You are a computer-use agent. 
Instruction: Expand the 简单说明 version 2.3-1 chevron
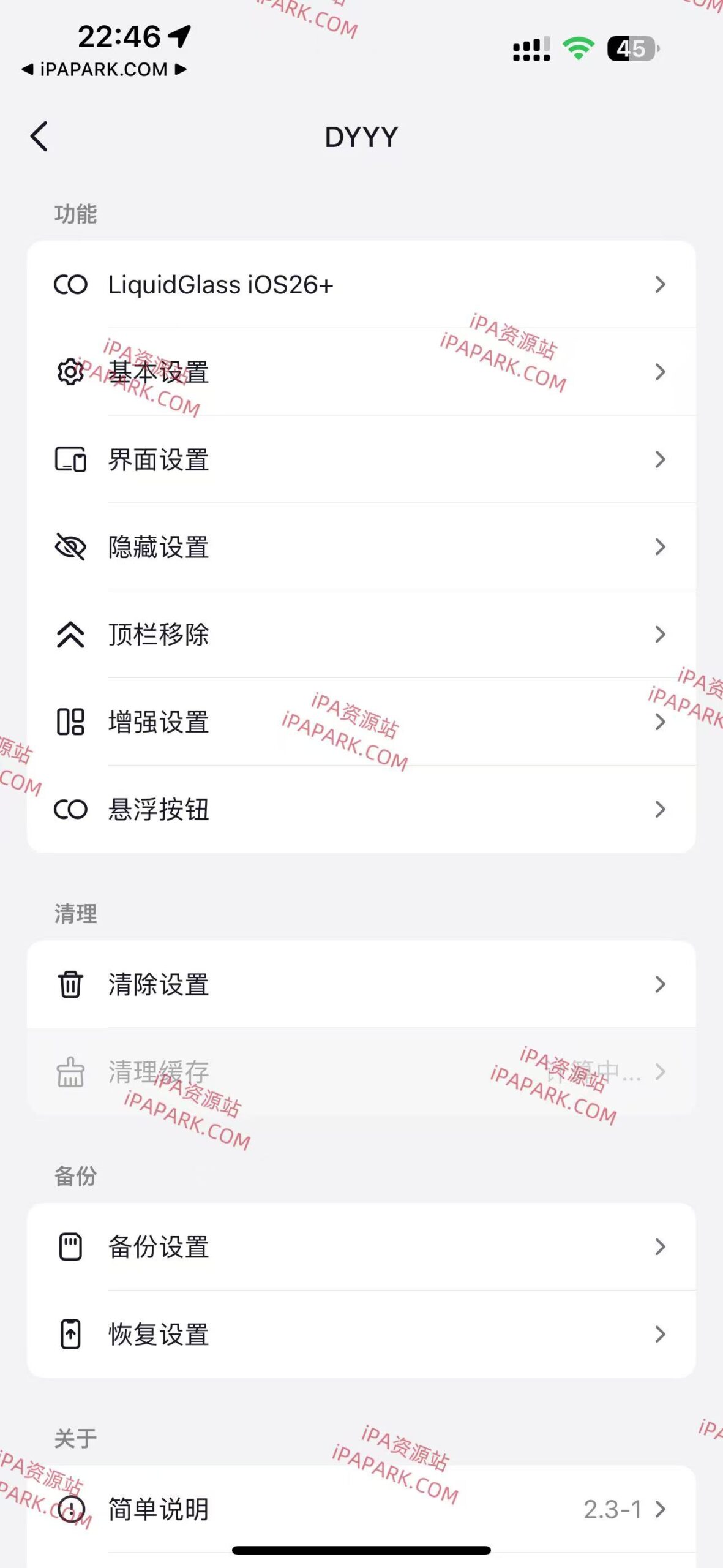coord(659,1509)
